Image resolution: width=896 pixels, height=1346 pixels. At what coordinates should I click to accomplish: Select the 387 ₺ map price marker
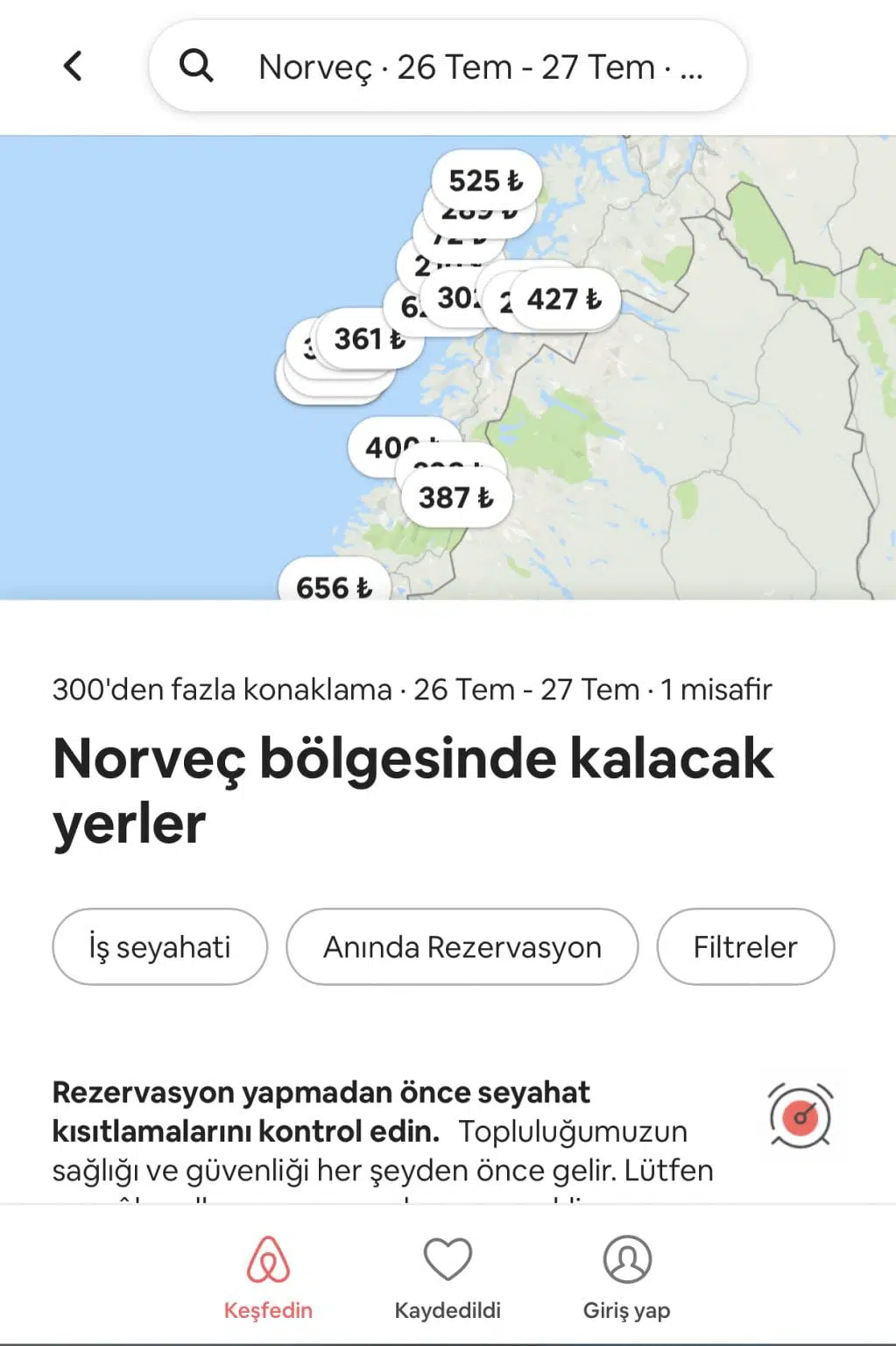[456, 498]
